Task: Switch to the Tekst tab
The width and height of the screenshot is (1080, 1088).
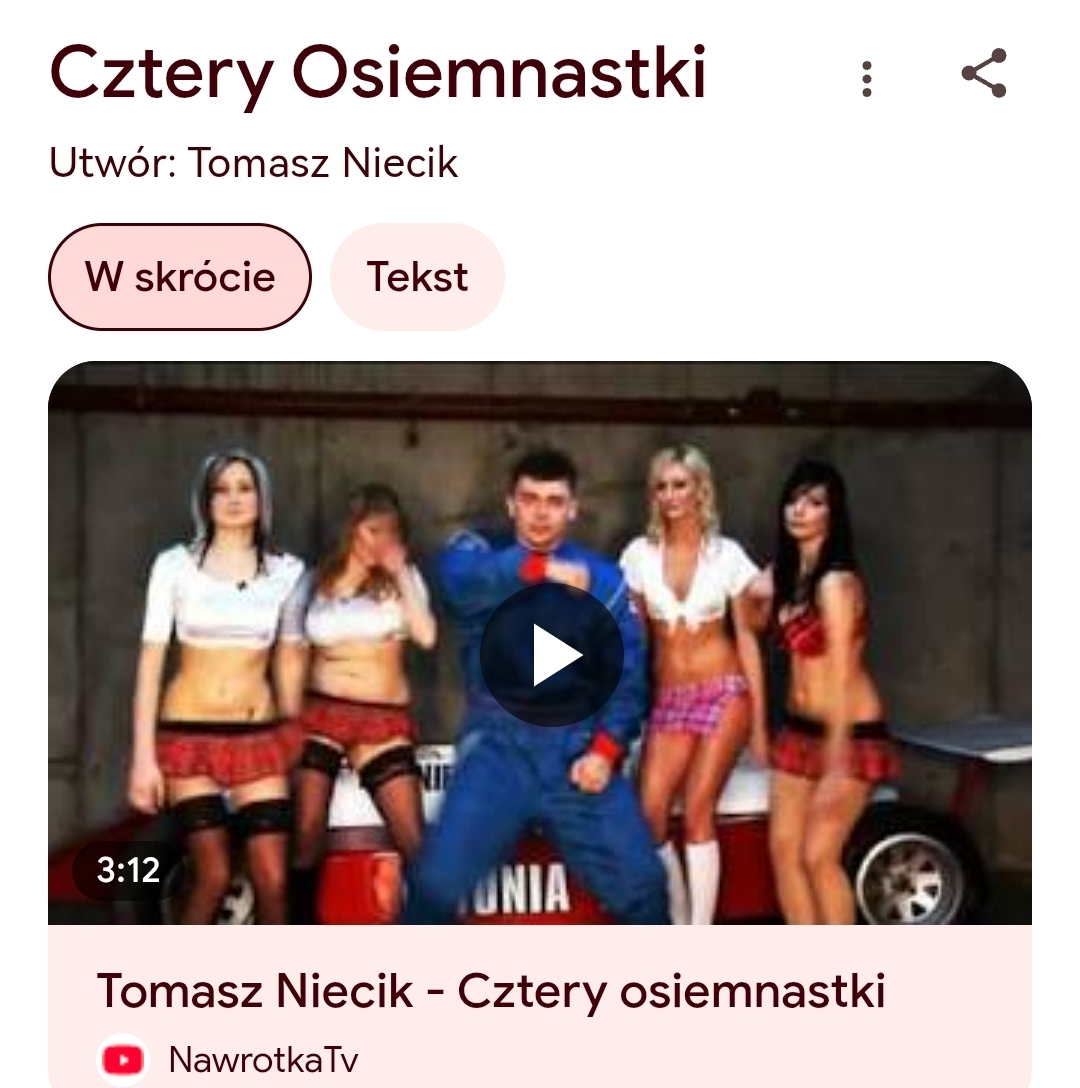Action: 417,277
